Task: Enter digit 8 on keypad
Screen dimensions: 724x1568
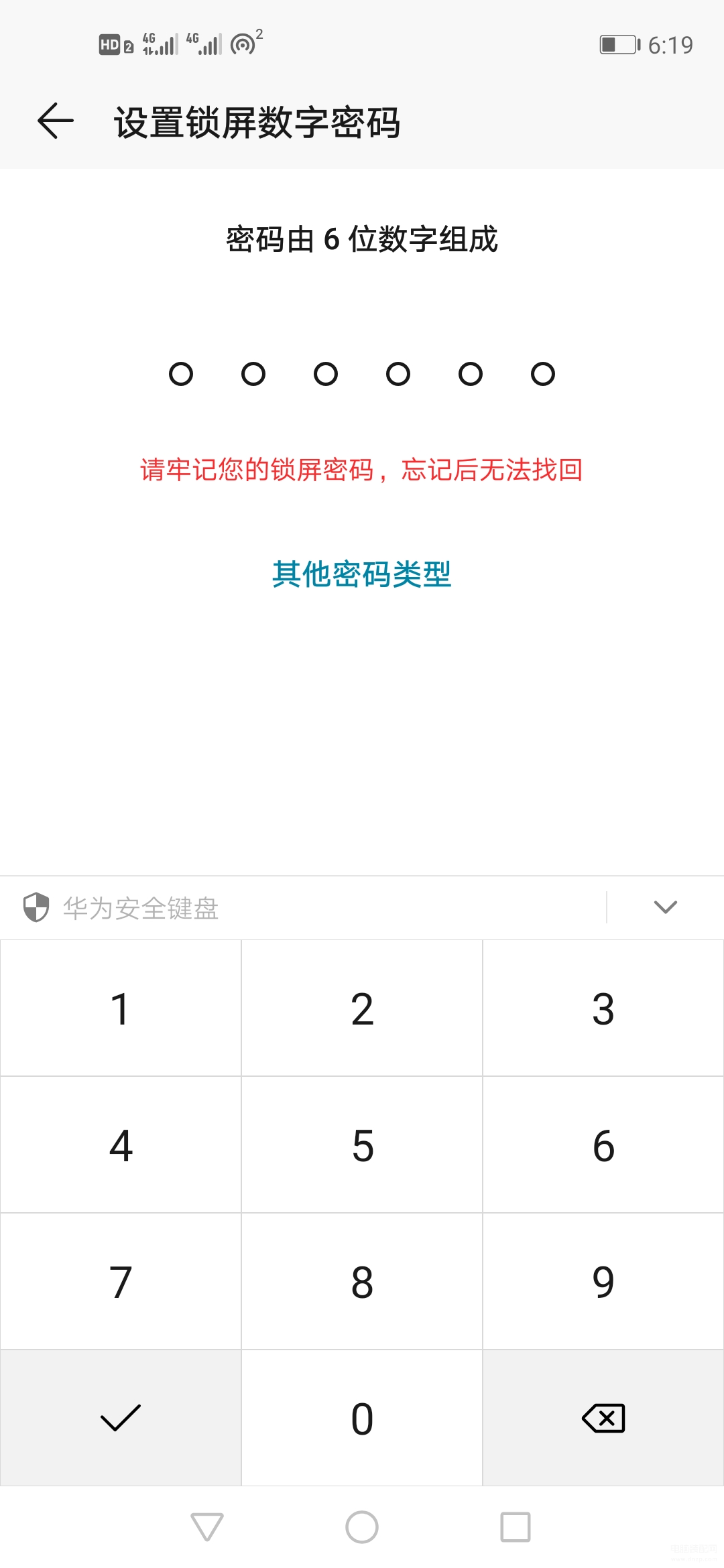Action: pos(362,1282)
